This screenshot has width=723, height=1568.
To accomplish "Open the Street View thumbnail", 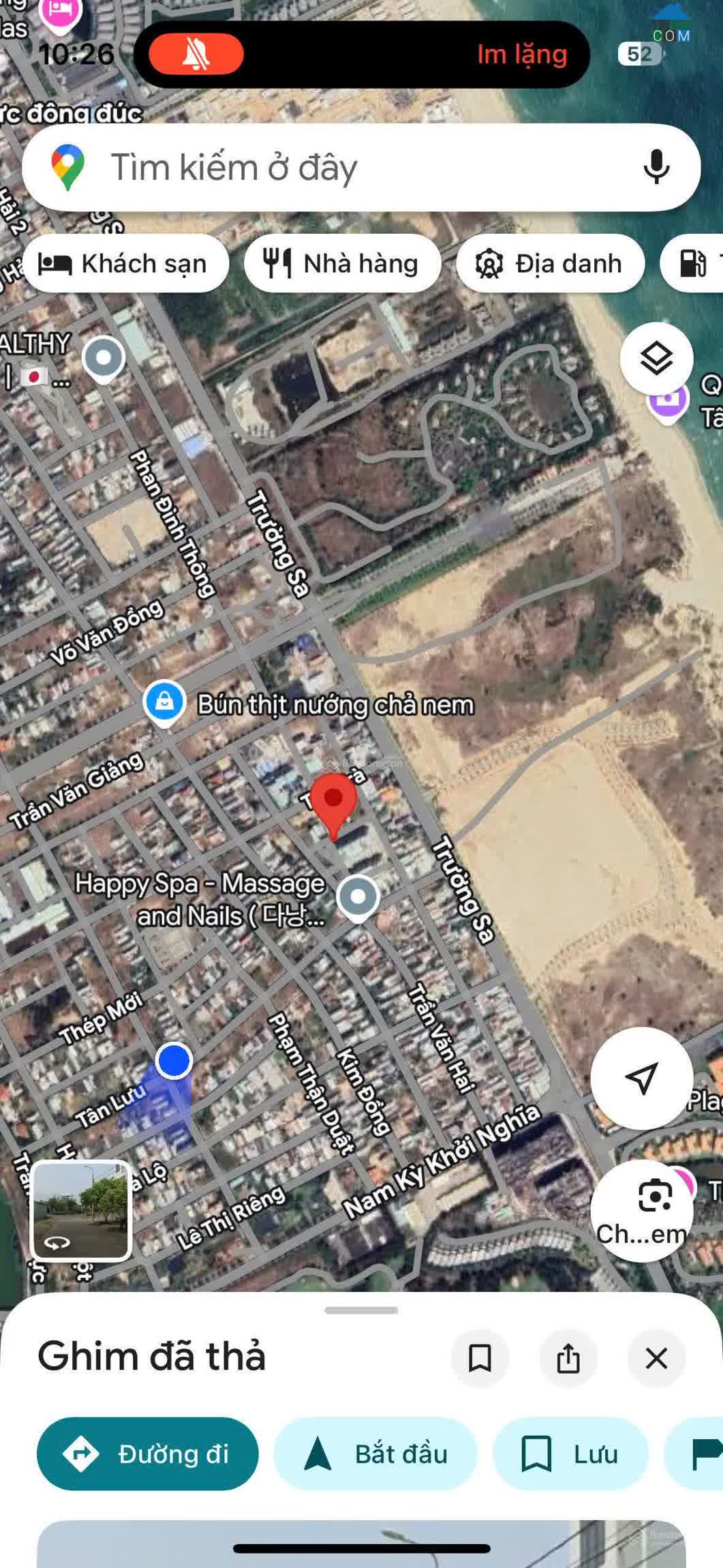I will tap(80, 1209).
